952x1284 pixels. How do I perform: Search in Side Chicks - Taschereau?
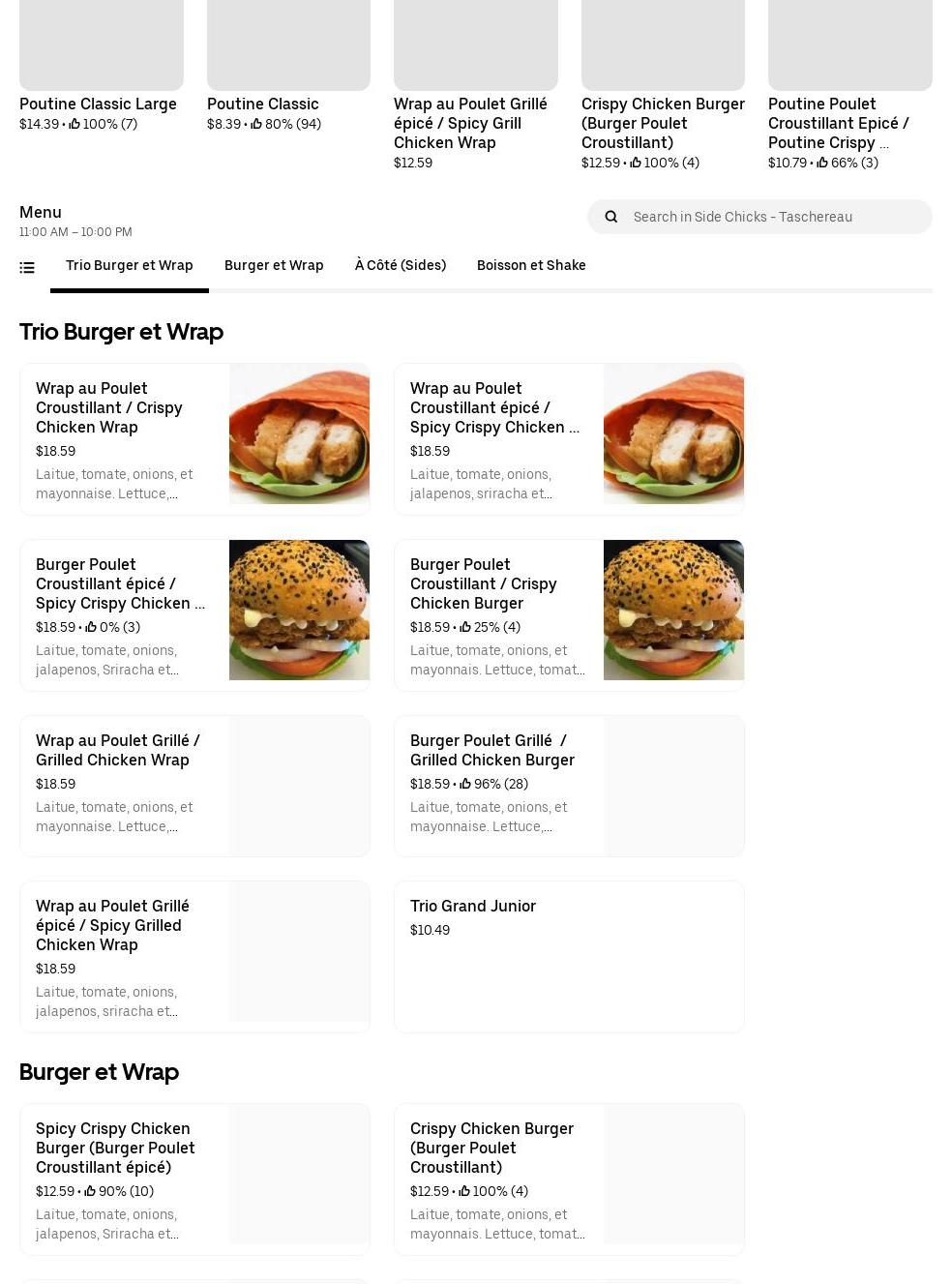click(x=774, y=217)
